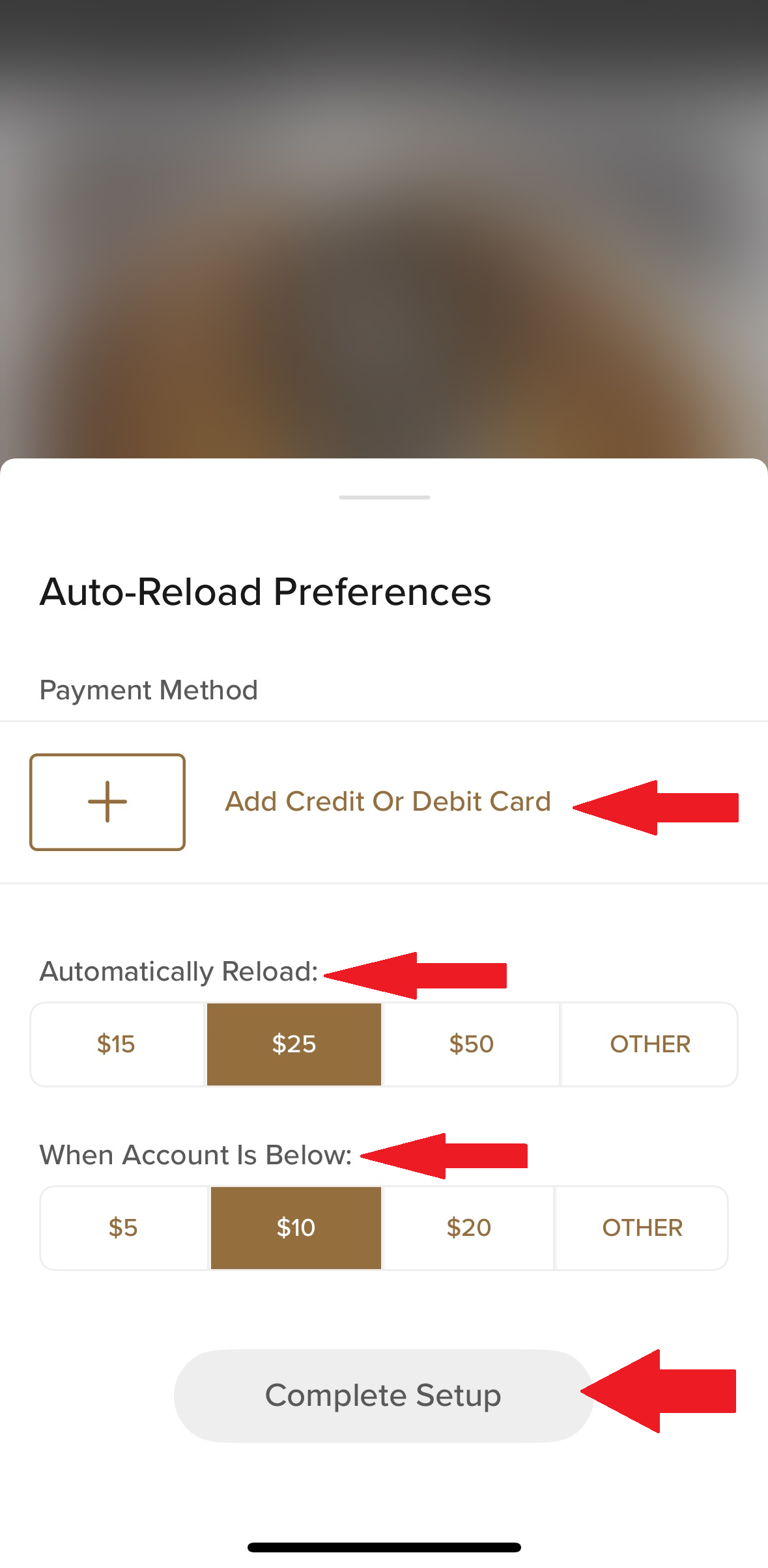768x1568 pixels.
Task: Open Add Credit Or Debit Card link
Action: 388,802
